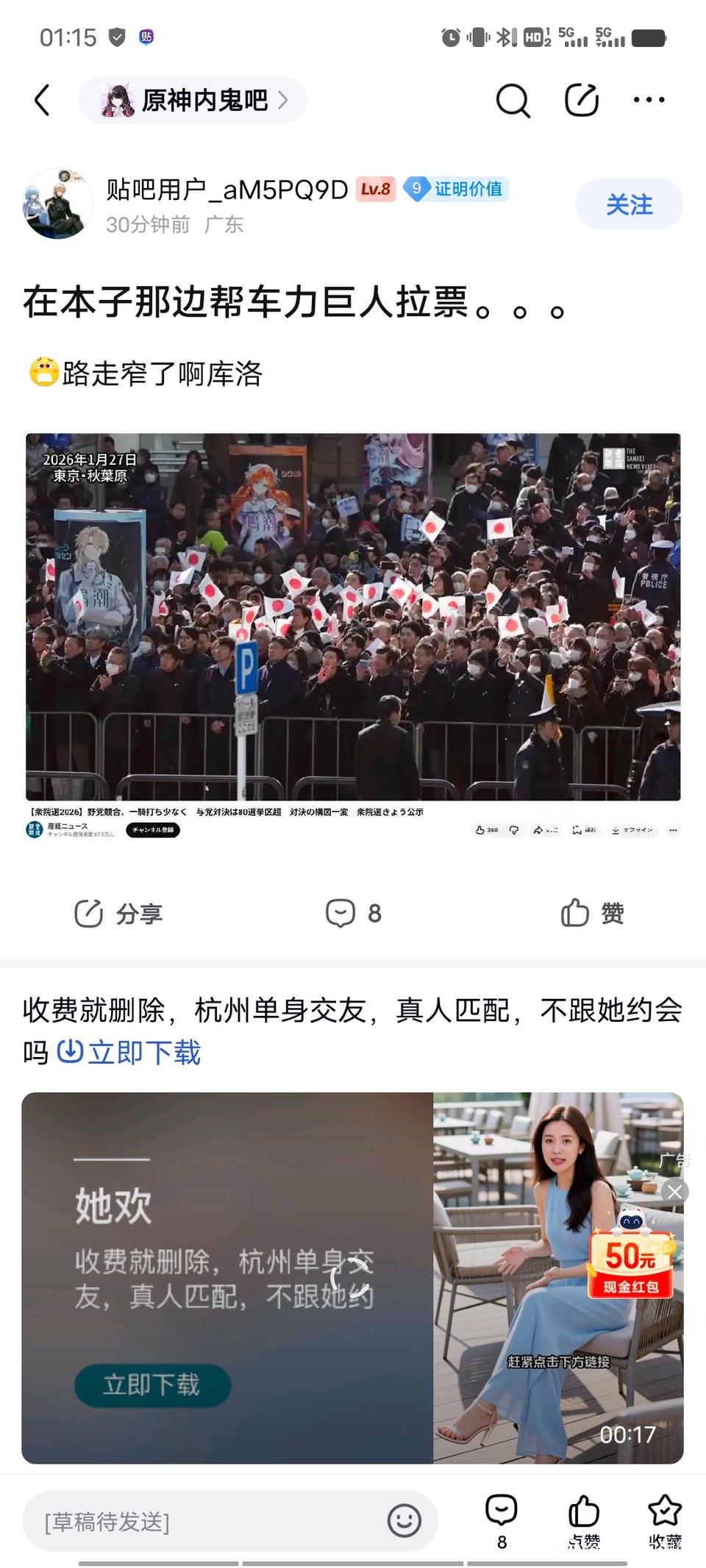Open the 原神内鬼吧 forum page
The width and height of the screenshot is (706, 1568).
click(193, 100)
